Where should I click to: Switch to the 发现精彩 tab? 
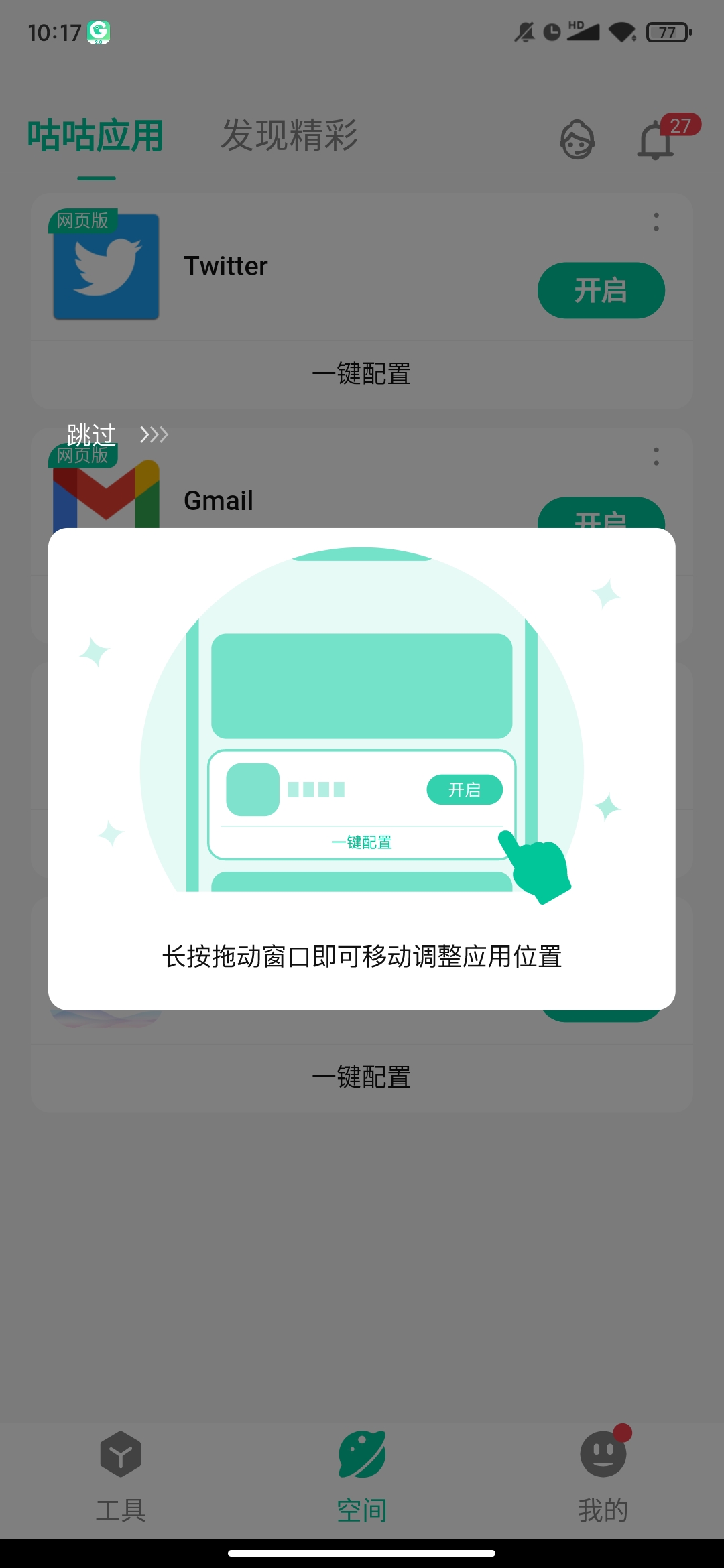289,136
